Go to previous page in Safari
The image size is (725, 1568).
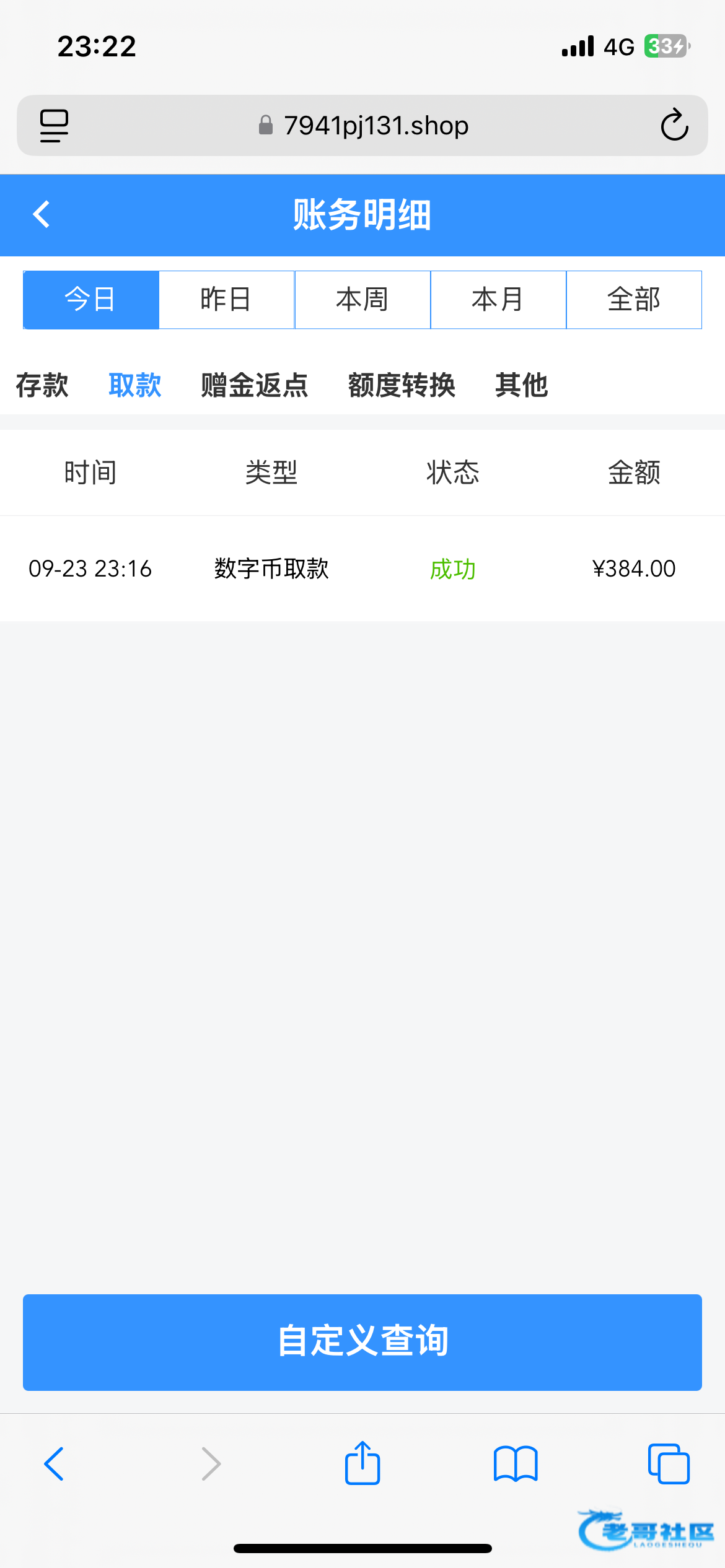tap(55, 1463)
